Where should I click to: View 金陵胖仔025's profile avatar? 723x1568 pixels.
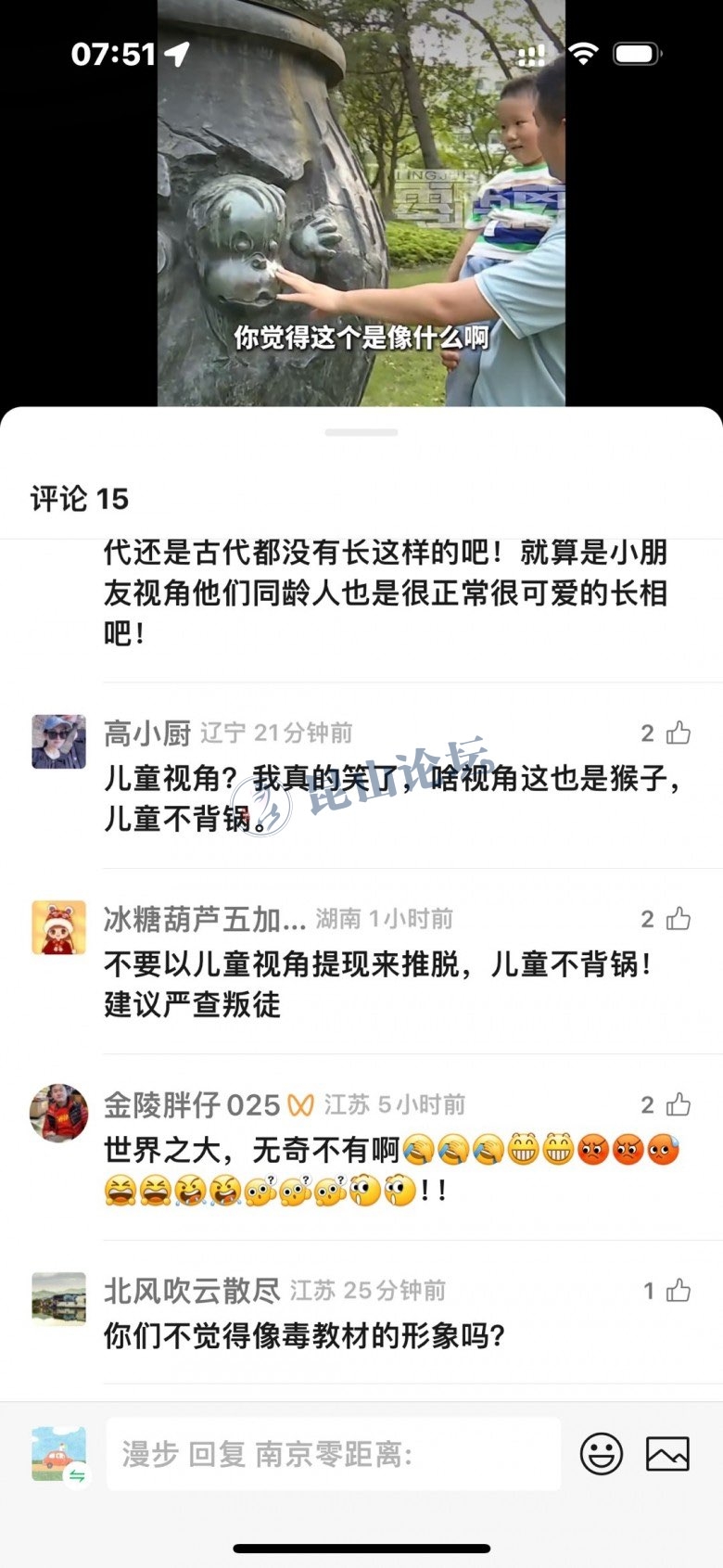58,1113
